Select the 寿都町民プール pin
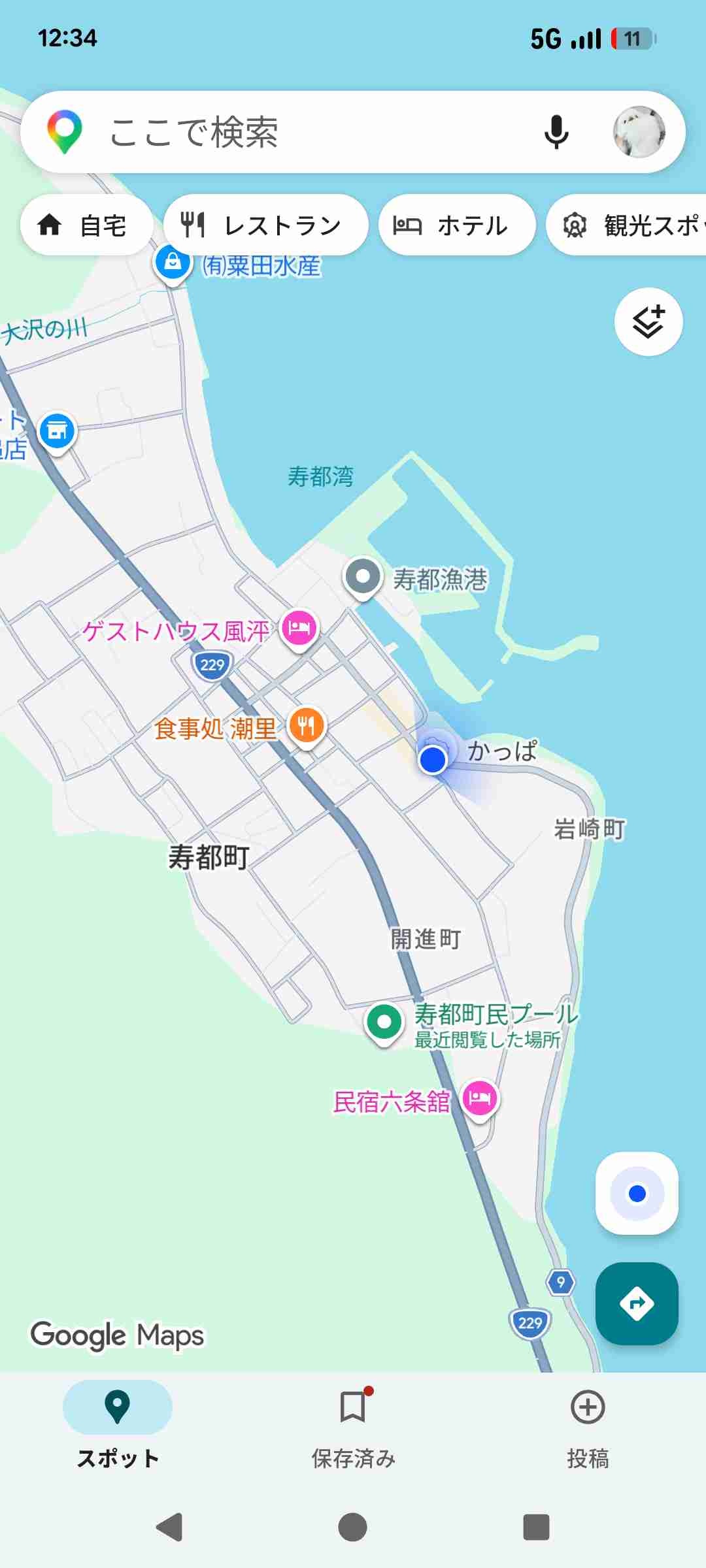This screenshot has height=1568, width=706. tap(384, 1022)
